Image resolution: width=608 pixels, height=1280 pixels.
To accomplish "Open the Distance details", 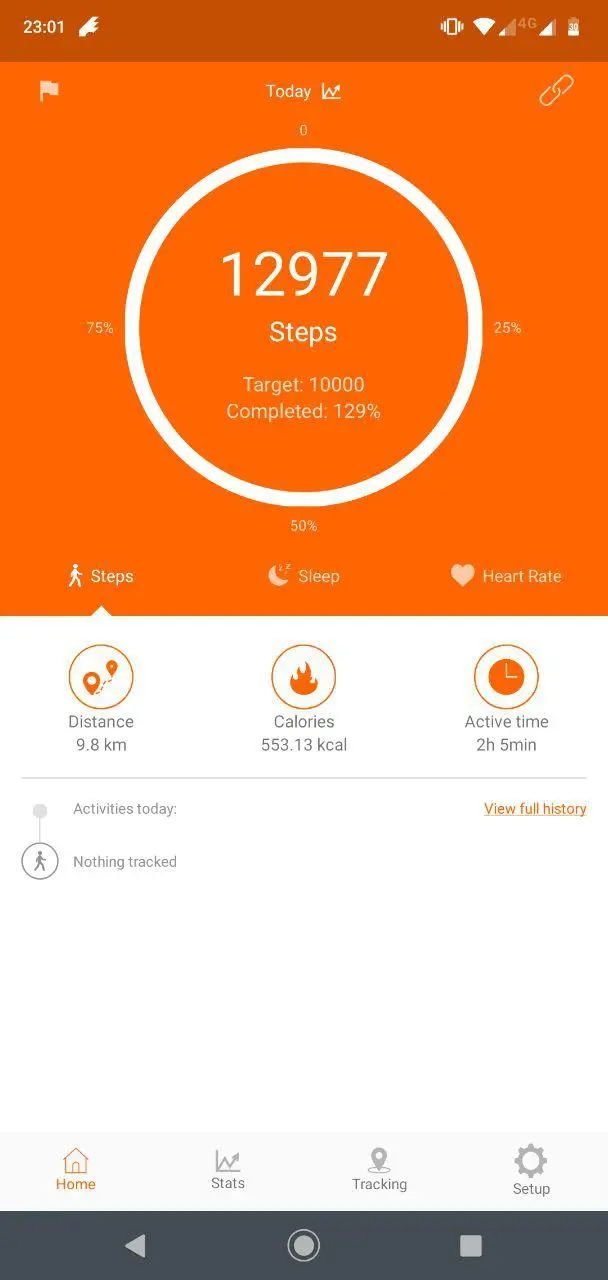I will (x=101, y=699).
